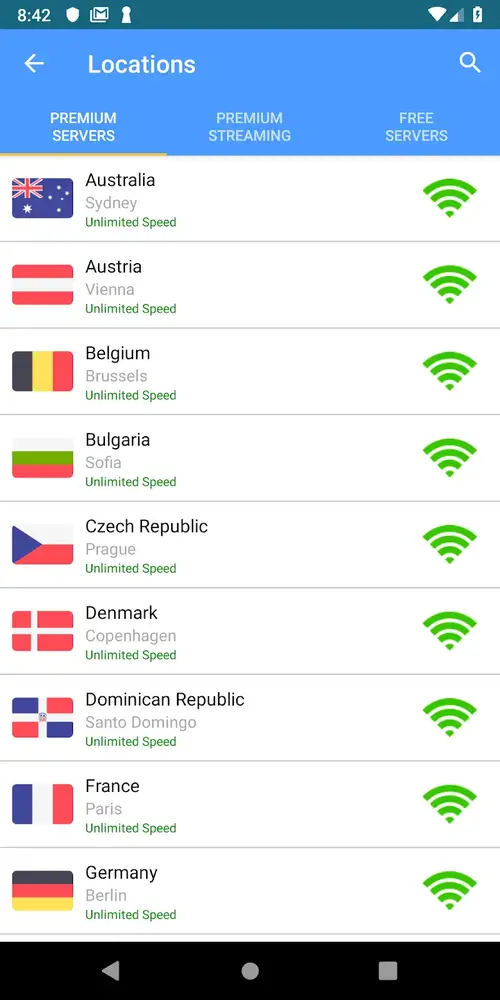This screenshot has height=1000, width=500.
Task: Pick the Dominican Republic Santo Domingo server
Action: 250,717
